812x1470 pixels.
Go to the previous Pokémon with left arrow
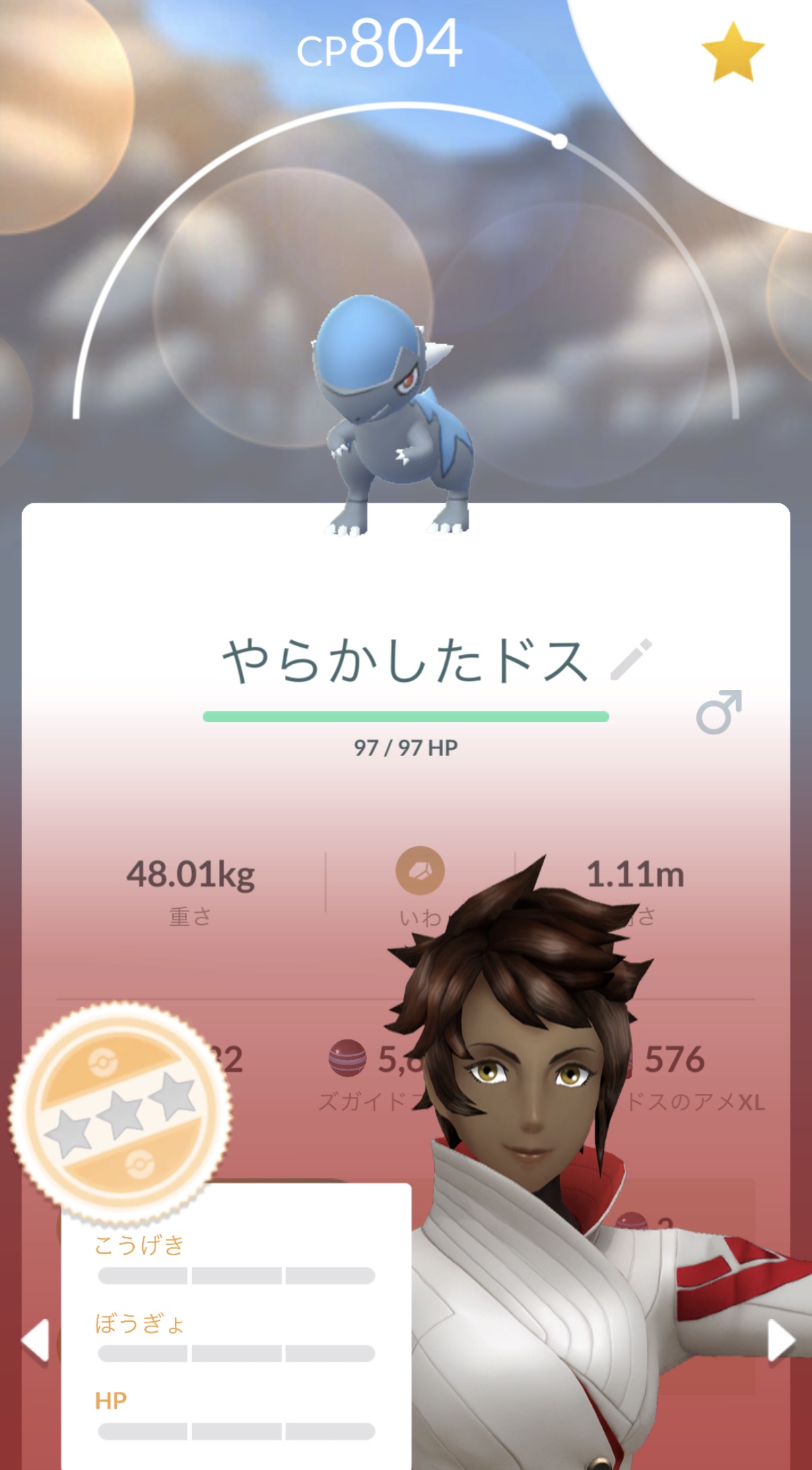coord(36,1340)
